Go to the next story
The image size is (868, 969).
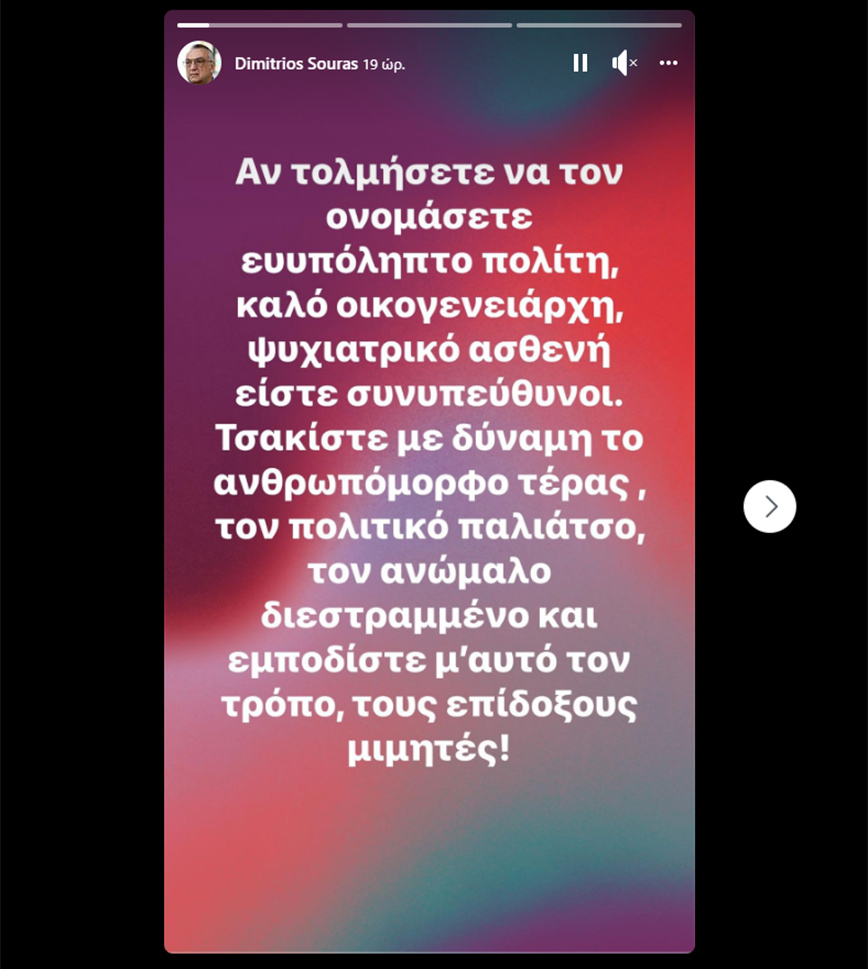click(769, 506)
